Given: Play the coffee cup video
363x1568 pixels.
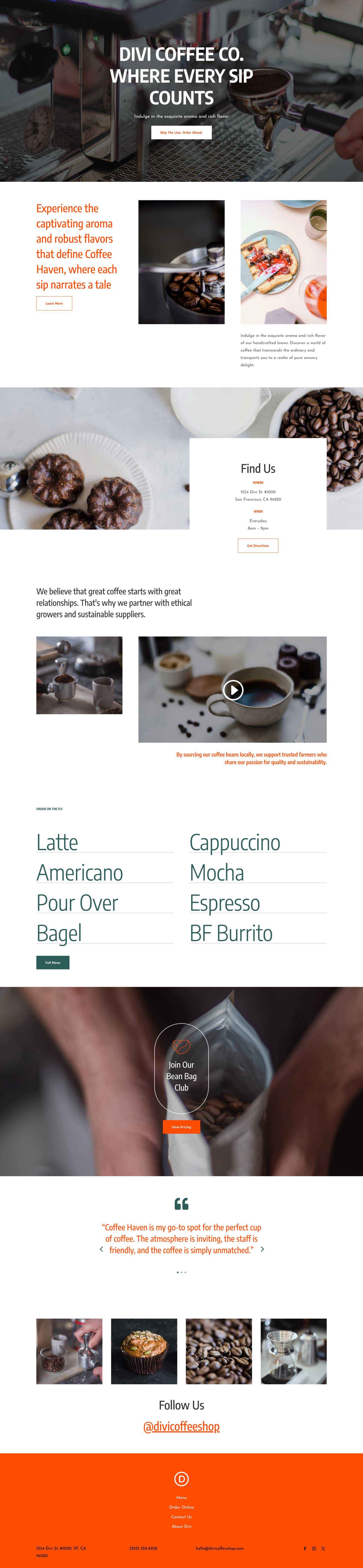Looking at the screenshot, I should point(233,690).
